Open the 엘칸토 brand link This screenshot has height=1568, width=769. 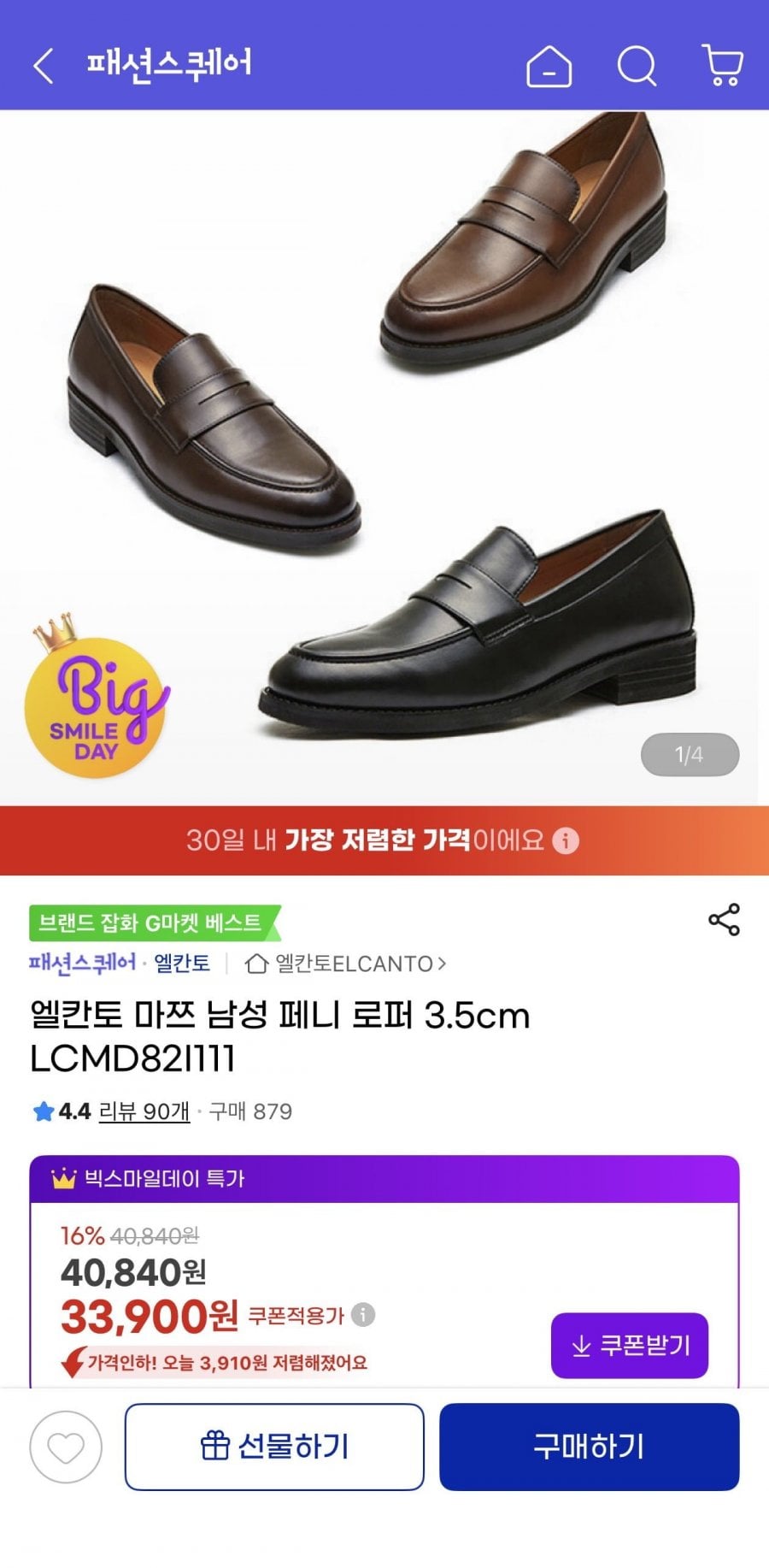coord(182,964)
